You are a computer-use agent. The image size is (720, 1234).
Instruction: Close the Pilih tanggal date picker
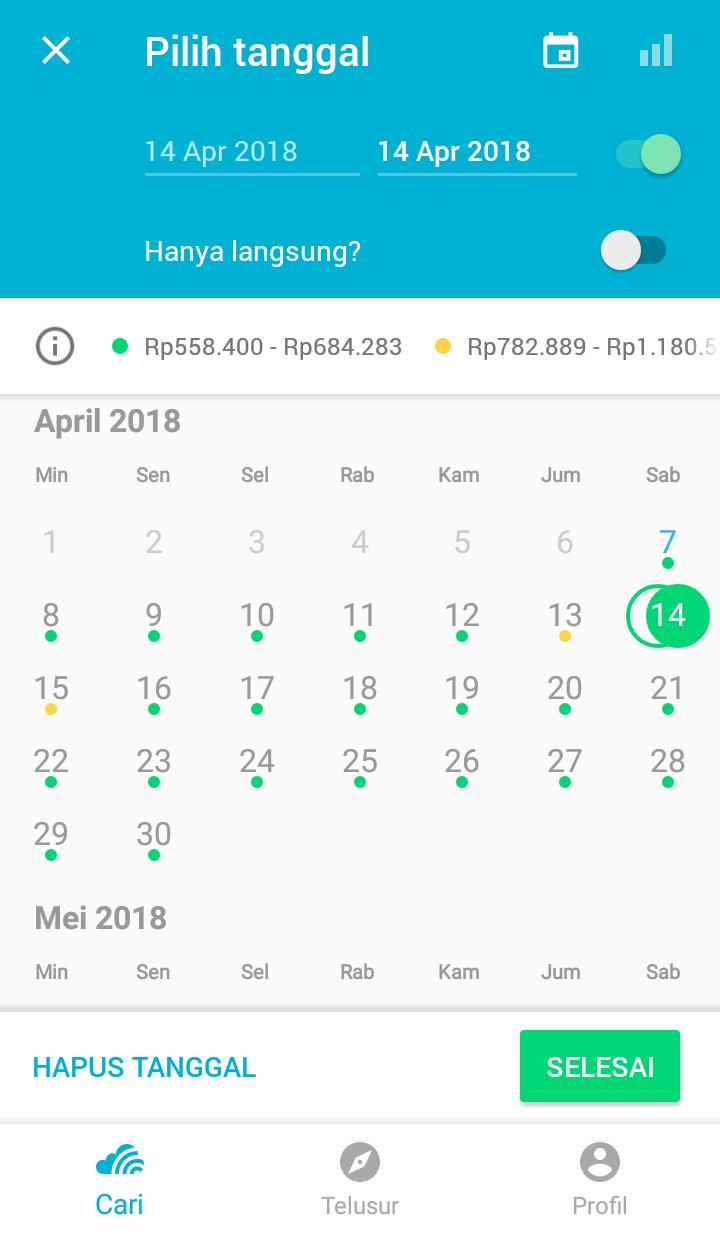click(x=56, y=51)
